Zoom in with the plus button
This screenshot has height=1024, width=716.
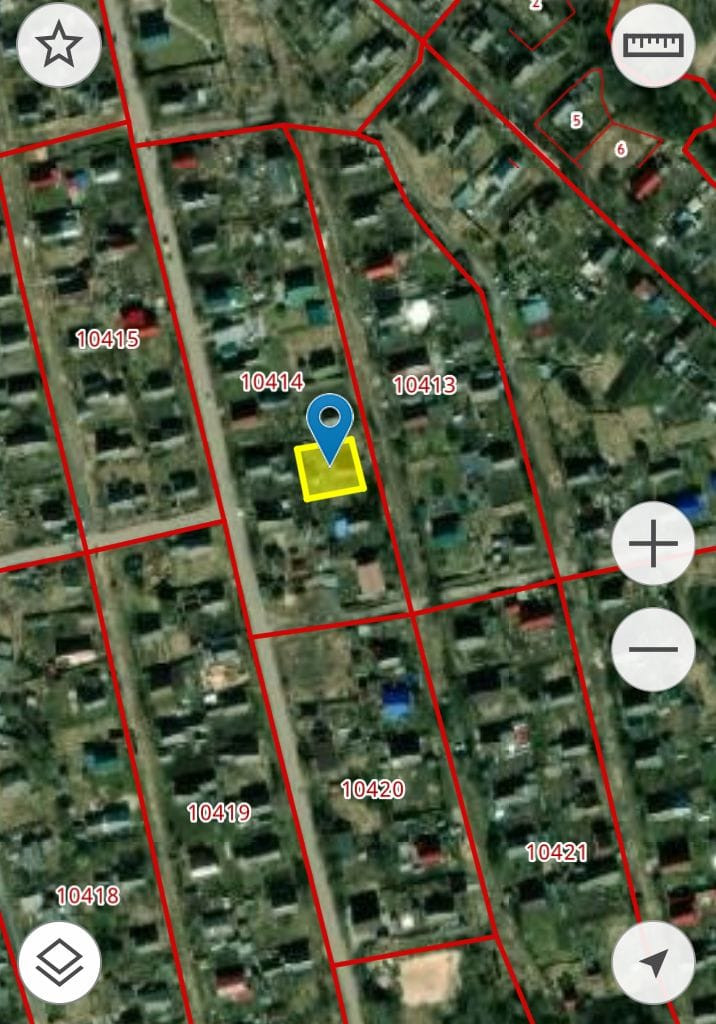[653, 543]
